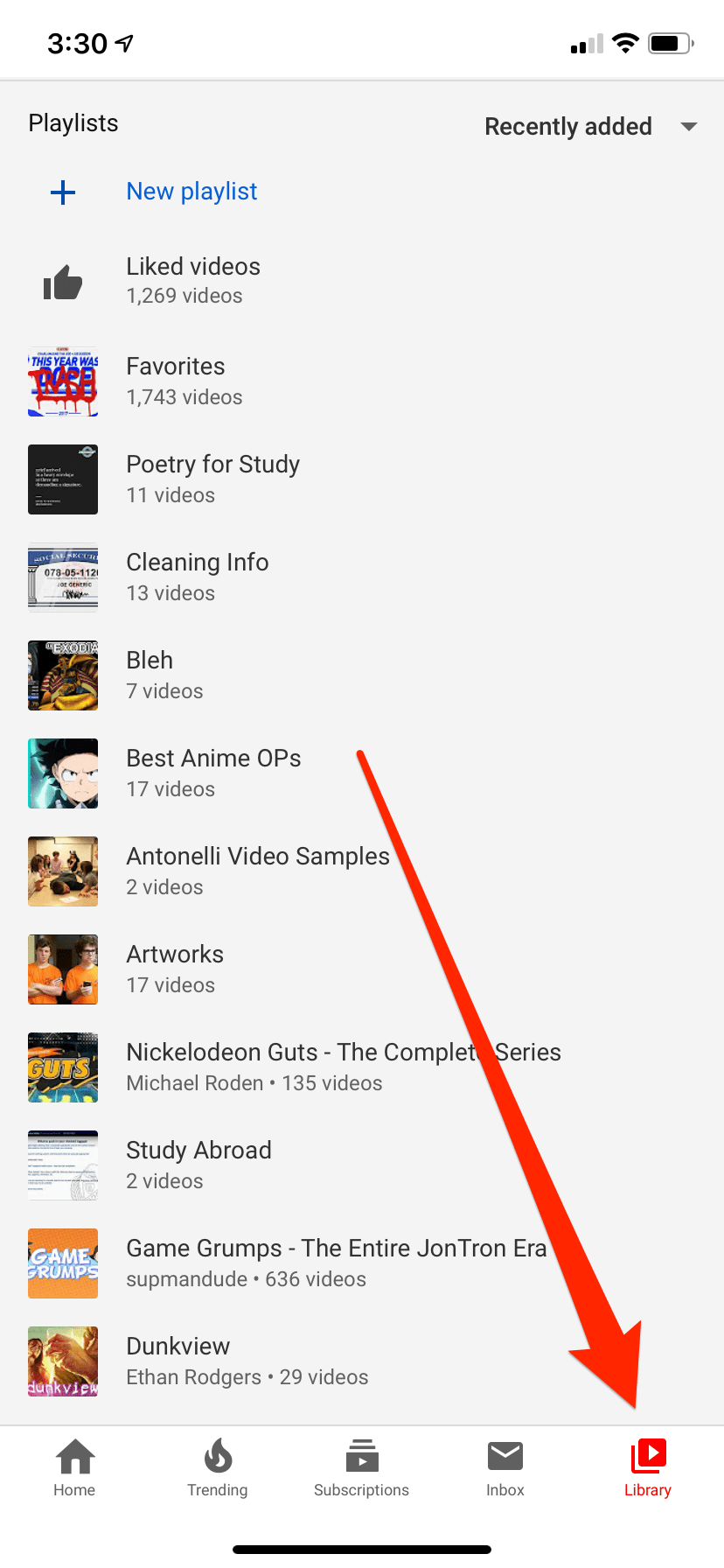Open Nickelodeon Guts - The Complete Series playlist
Screen dimensions: 724x1568
pyautogui.click(x=362, y=1067)
